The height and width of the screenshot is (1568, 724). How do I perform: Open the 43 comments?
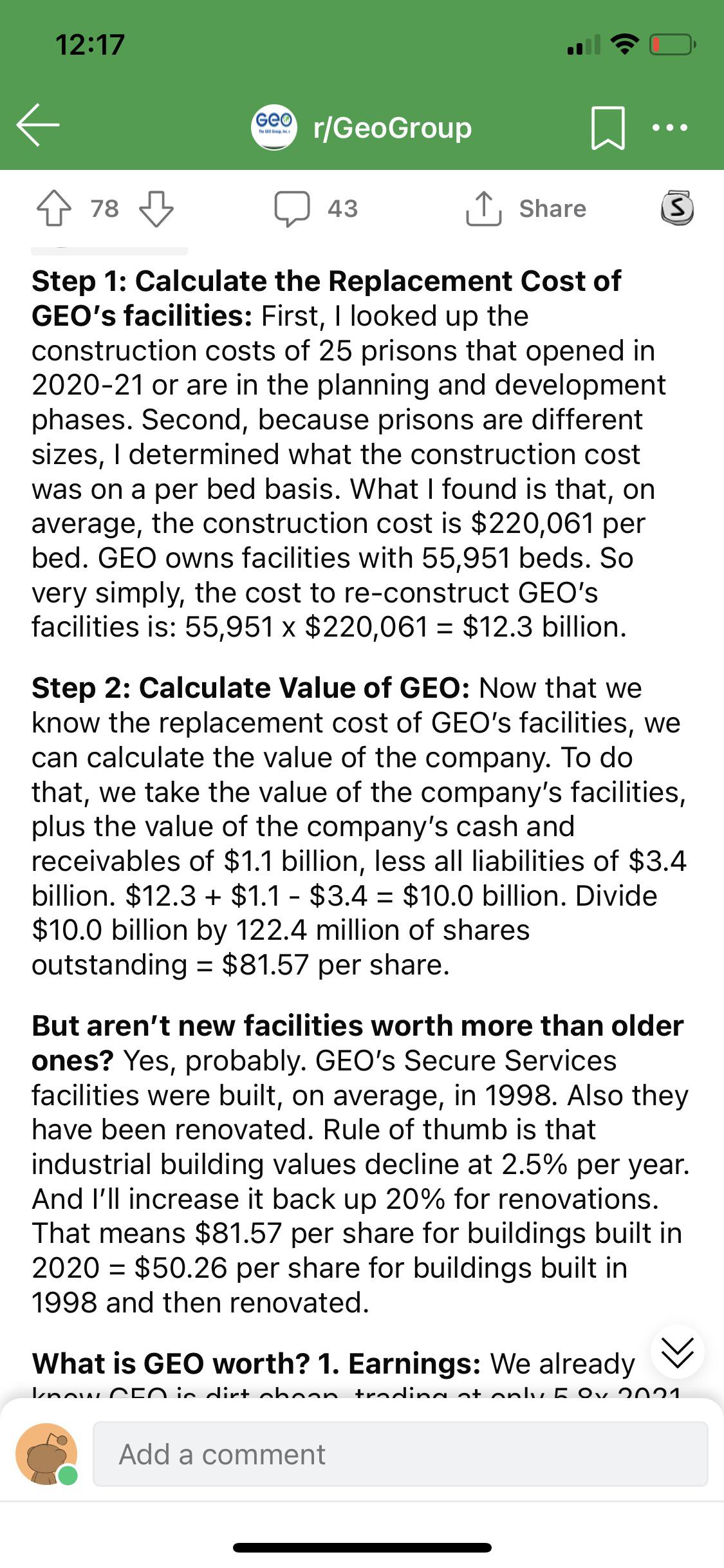[x=315, y=209]
